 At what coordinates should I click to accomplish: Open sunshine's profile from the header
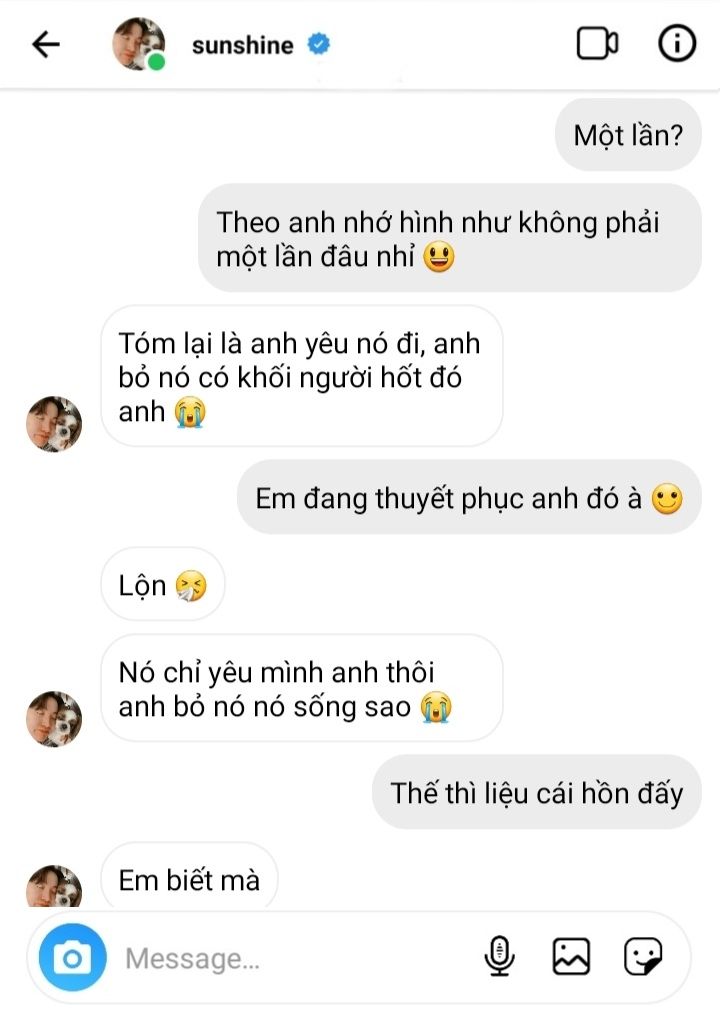(x=243, y=45)
